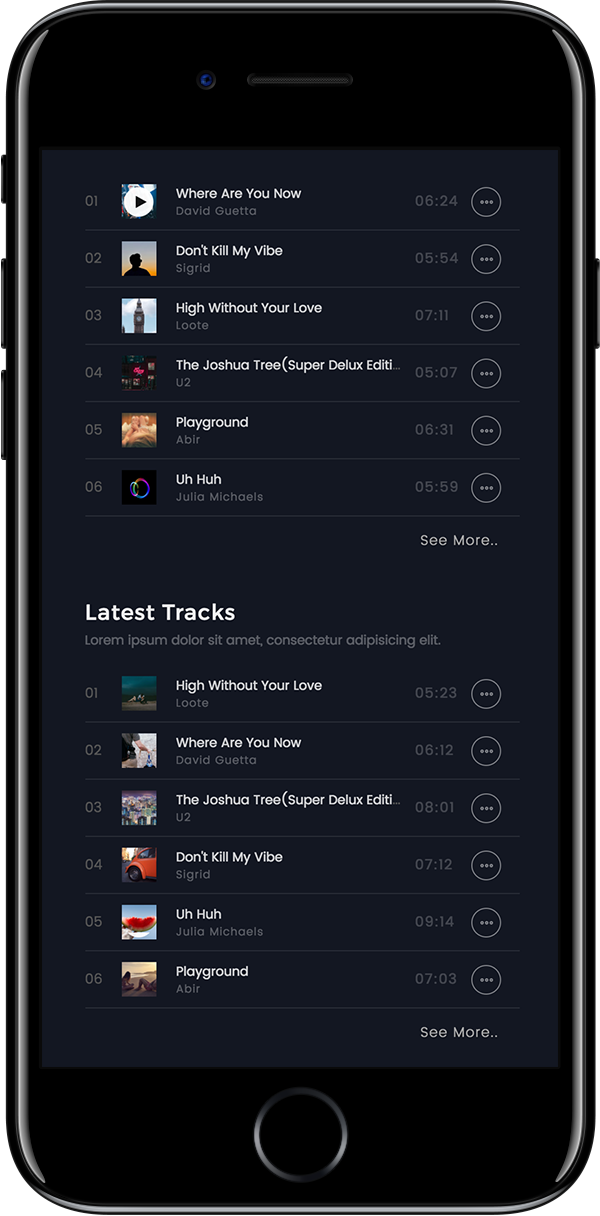Open Uh Huh track lasting 09:14

(198, 914)
